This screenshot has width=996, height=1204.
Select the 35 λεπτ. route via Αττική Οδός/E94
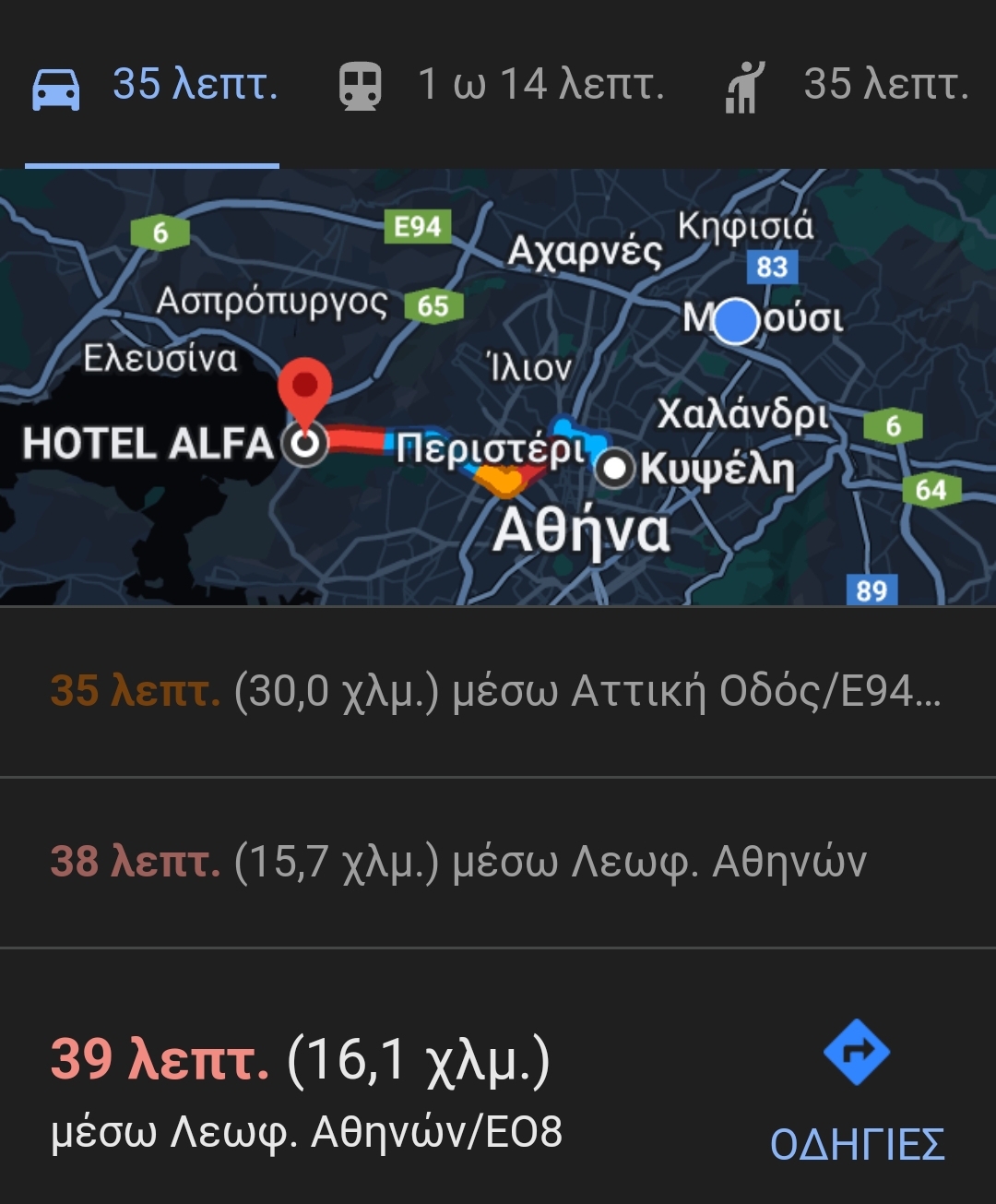pyautogui.click(x=496, y=692)
